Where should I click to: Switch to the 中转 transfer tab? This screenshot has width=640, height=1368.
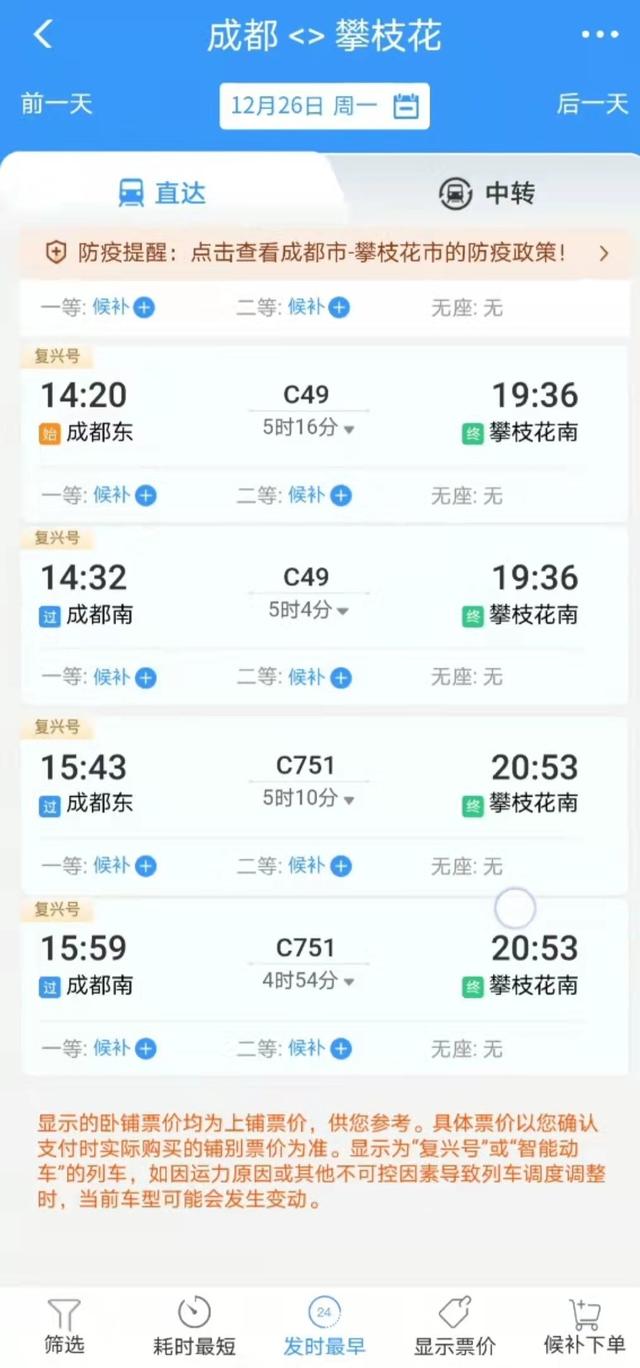[x=488, y=193]
